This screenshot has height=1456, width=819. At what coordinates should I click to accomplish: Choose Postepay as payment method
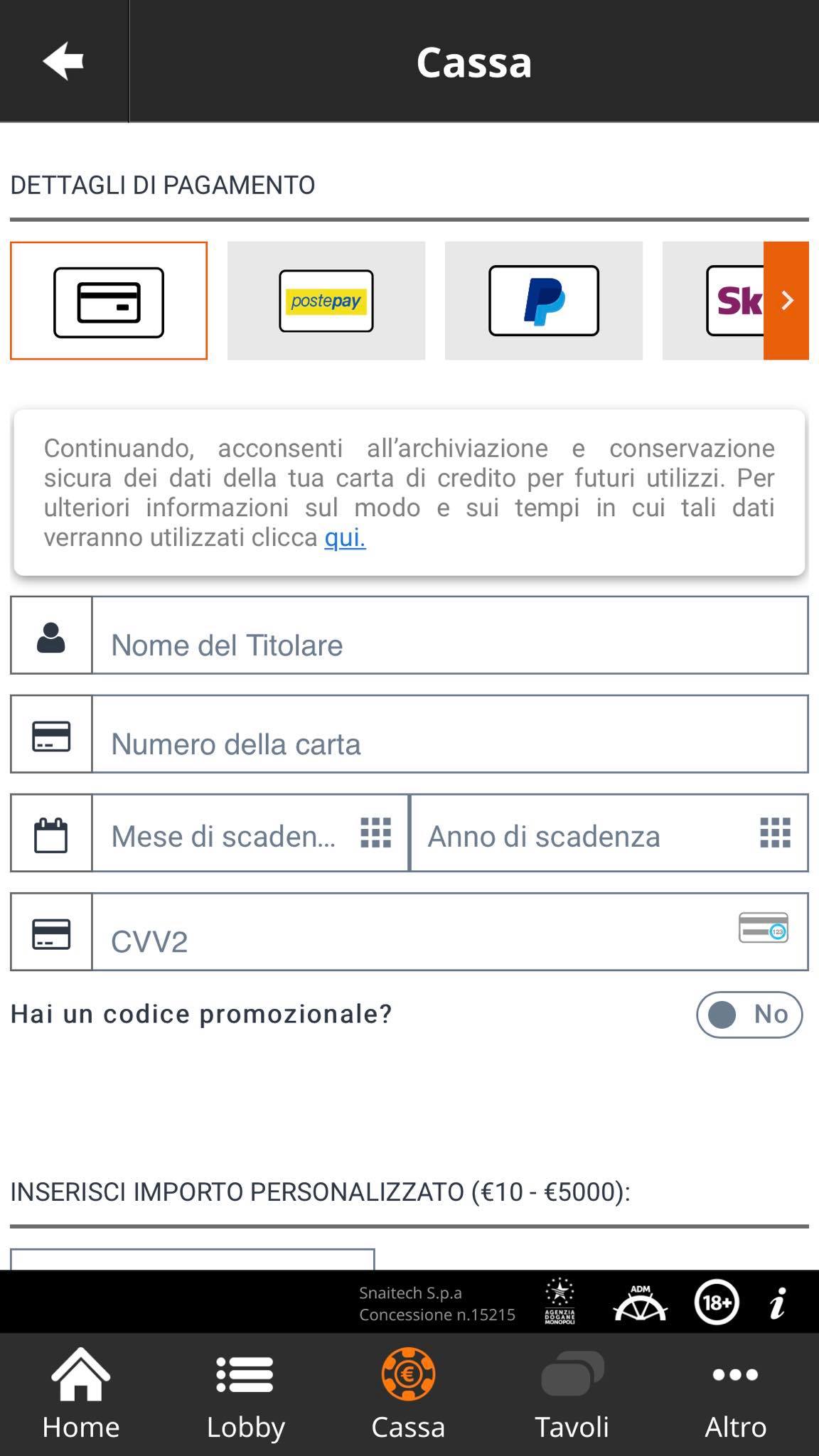[x=326, y=301]
